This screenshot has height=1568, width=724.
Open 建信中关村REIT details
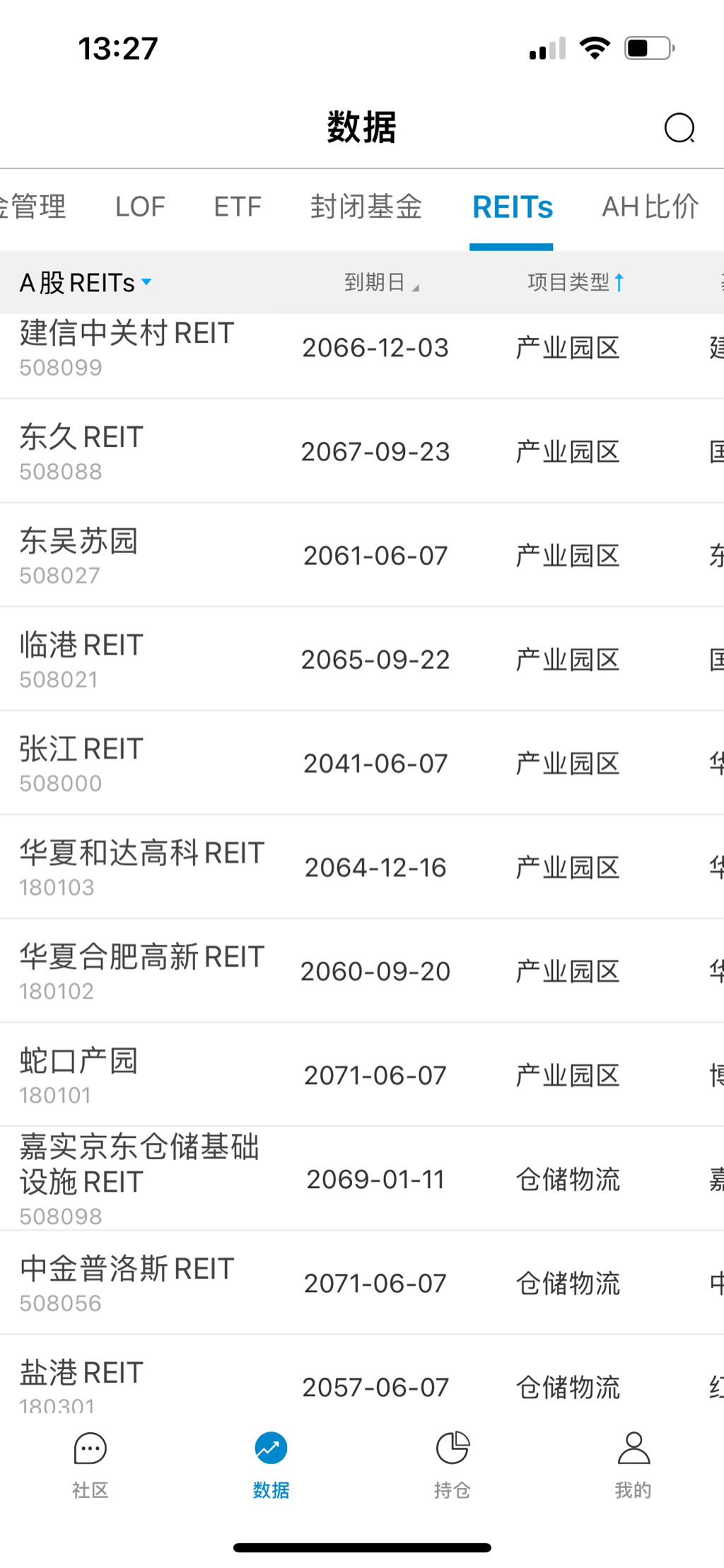tap(127, 347)
